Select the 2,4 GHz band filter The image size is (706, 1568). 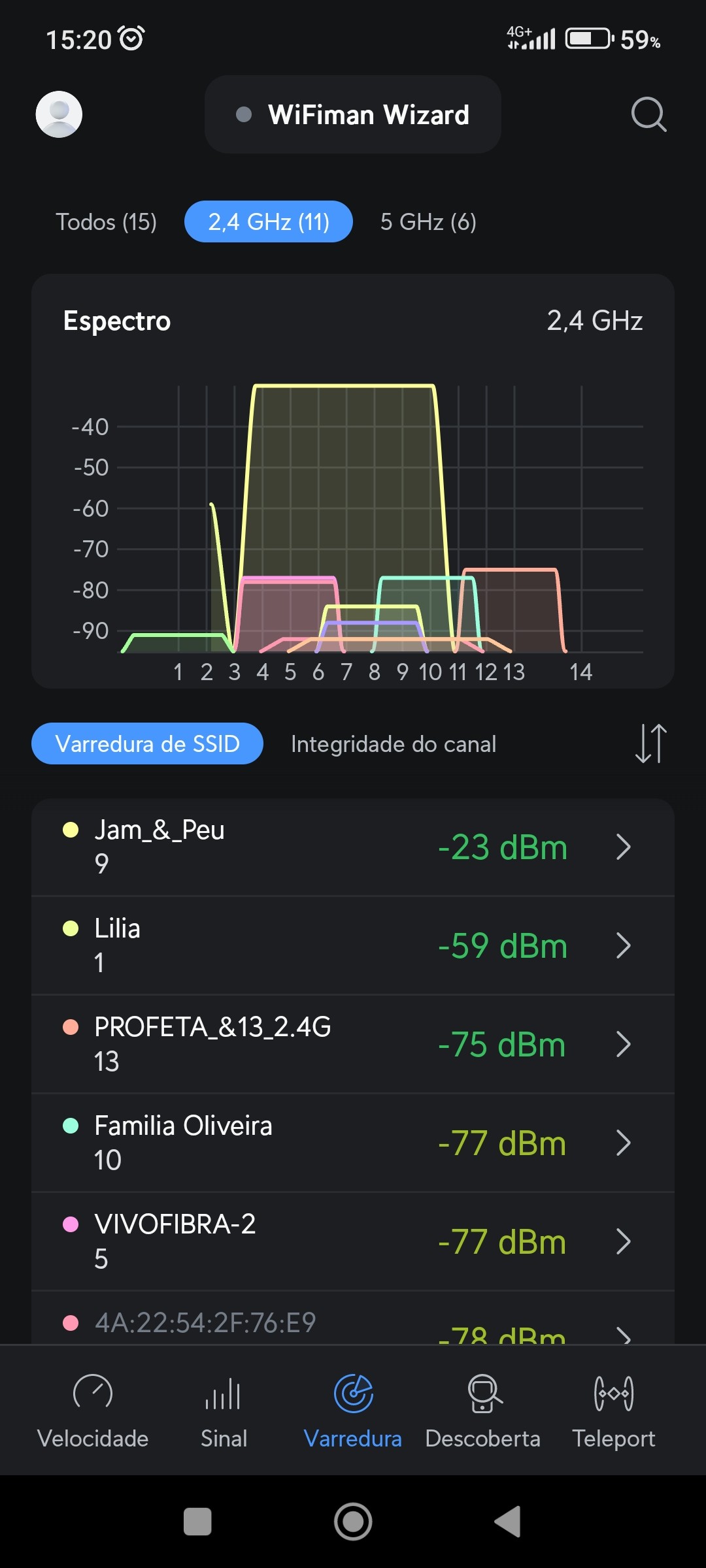pos(269,222)
